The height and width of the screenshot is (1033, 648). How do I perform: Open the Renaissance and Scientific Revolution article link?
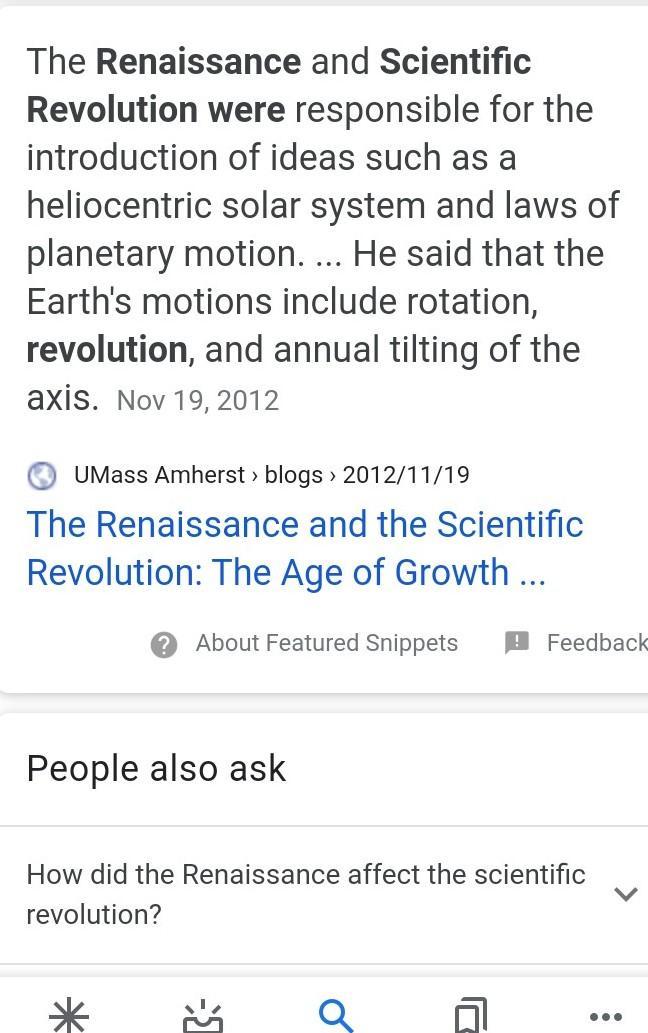point(304,548)
